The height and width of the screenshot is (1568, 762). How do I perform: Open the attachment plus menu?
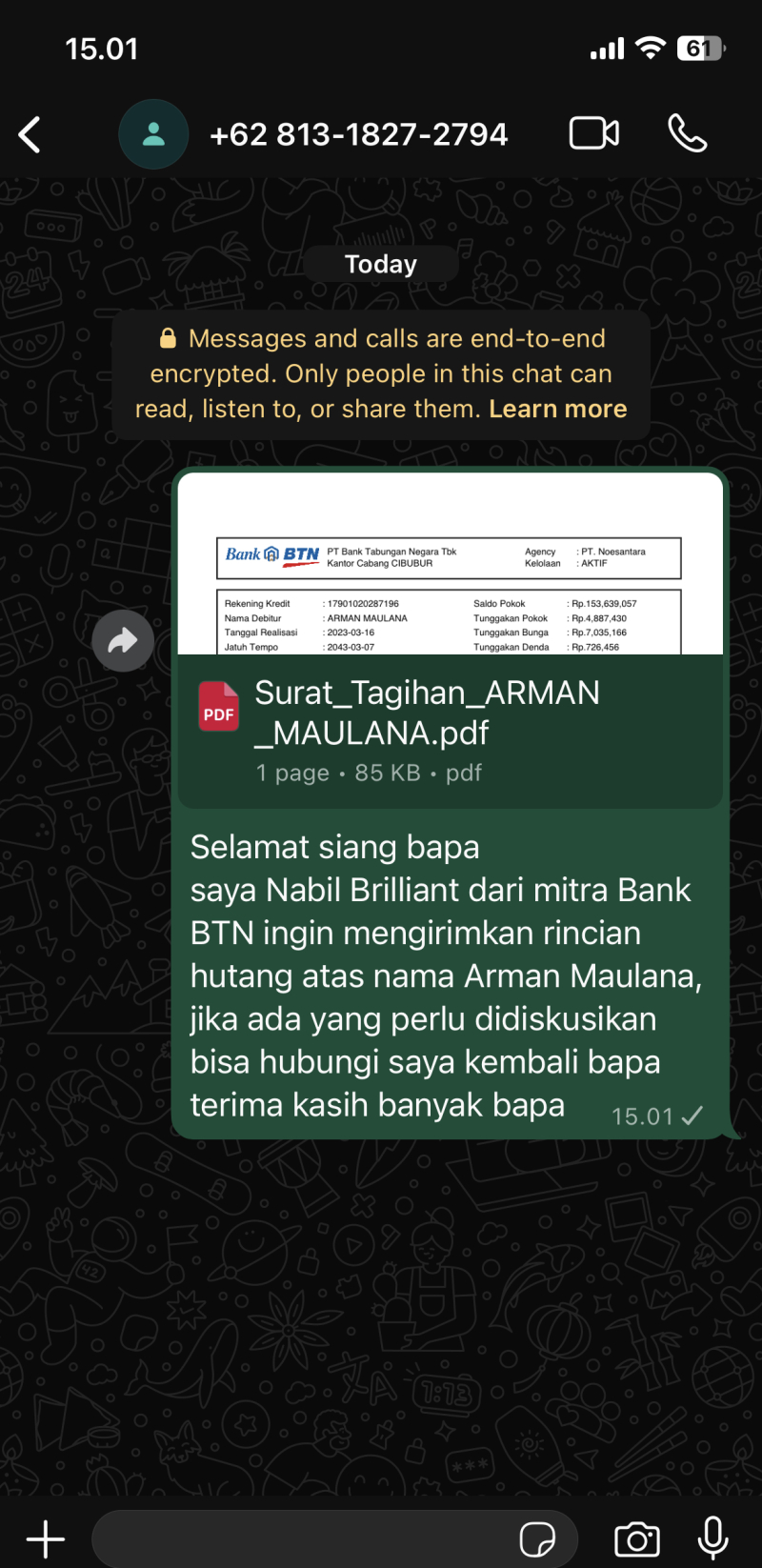point(45,1538)
